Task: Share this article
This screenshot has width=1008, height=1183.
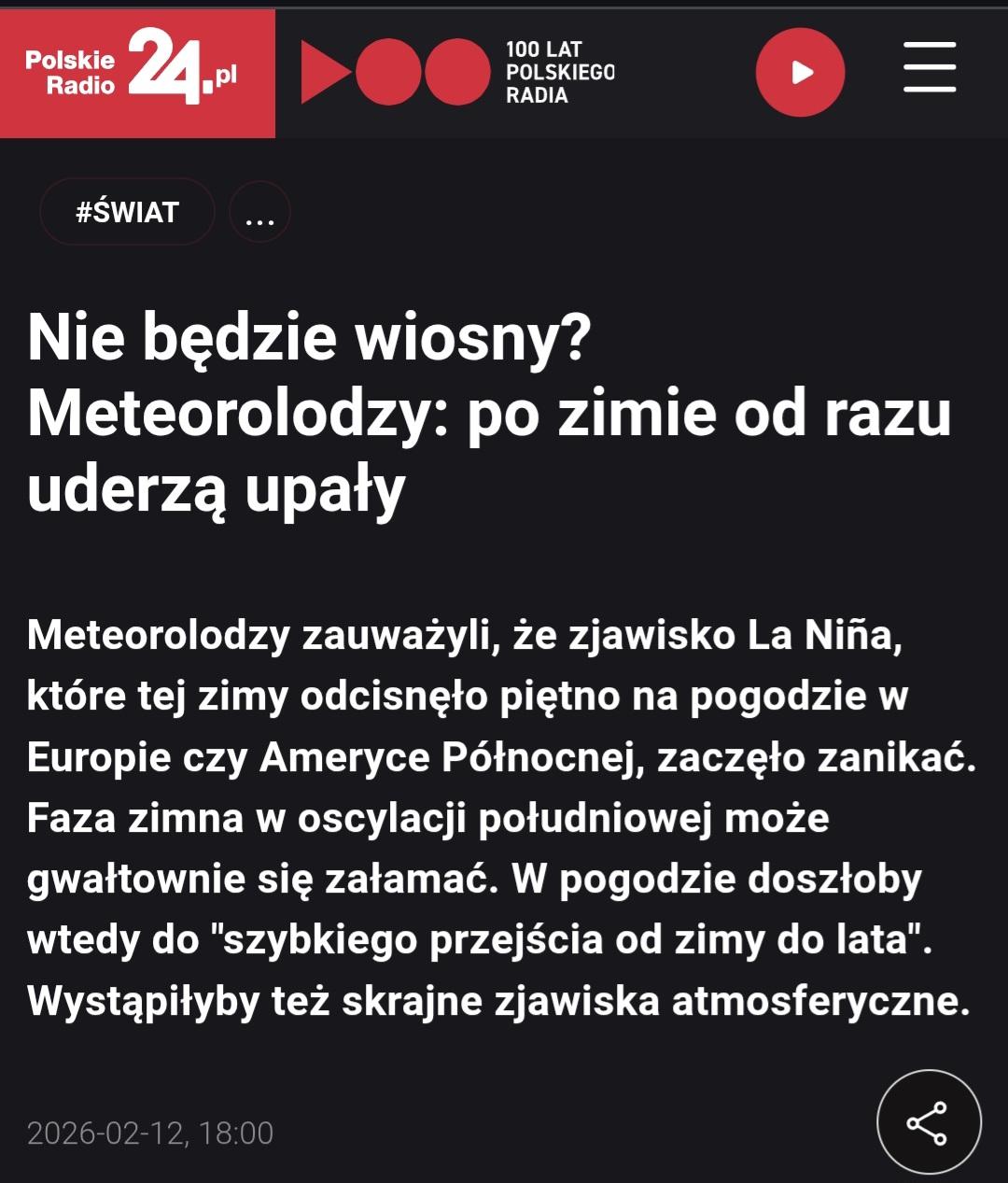Action: (928, 1122)
